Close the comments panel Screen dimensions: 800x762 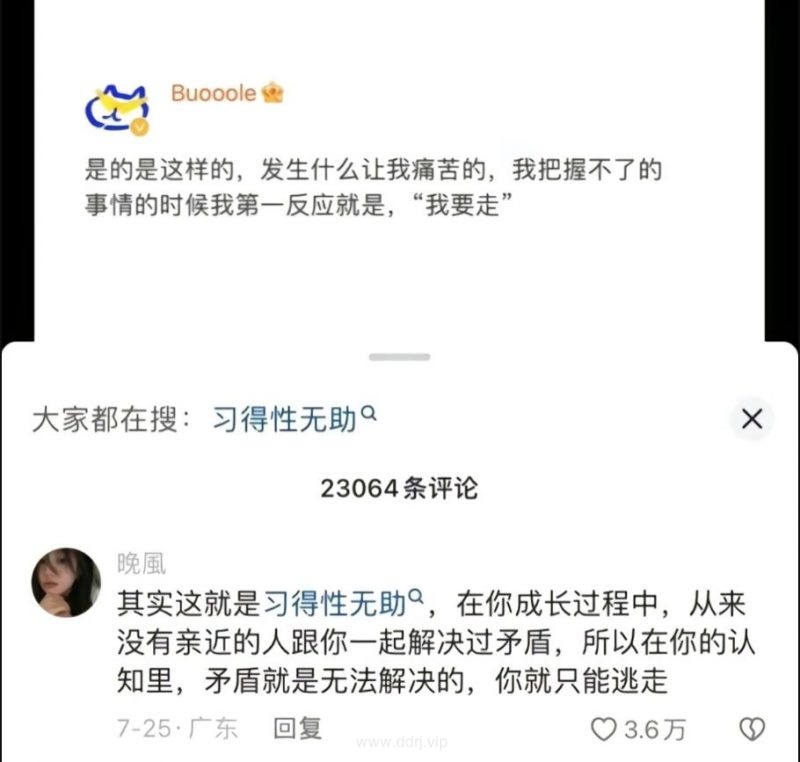752,419
